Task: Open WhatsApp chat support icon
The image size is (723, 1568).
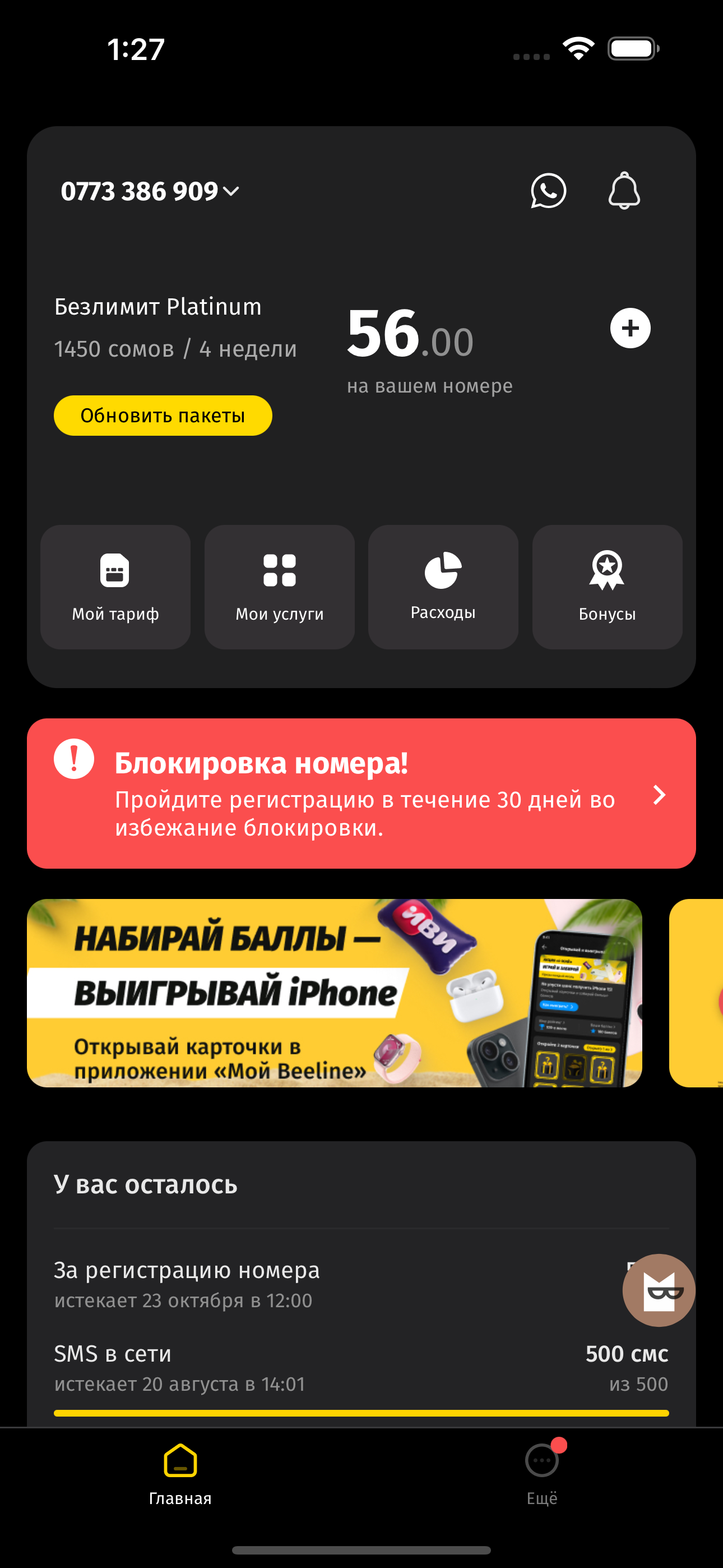Action: [548, 191]
